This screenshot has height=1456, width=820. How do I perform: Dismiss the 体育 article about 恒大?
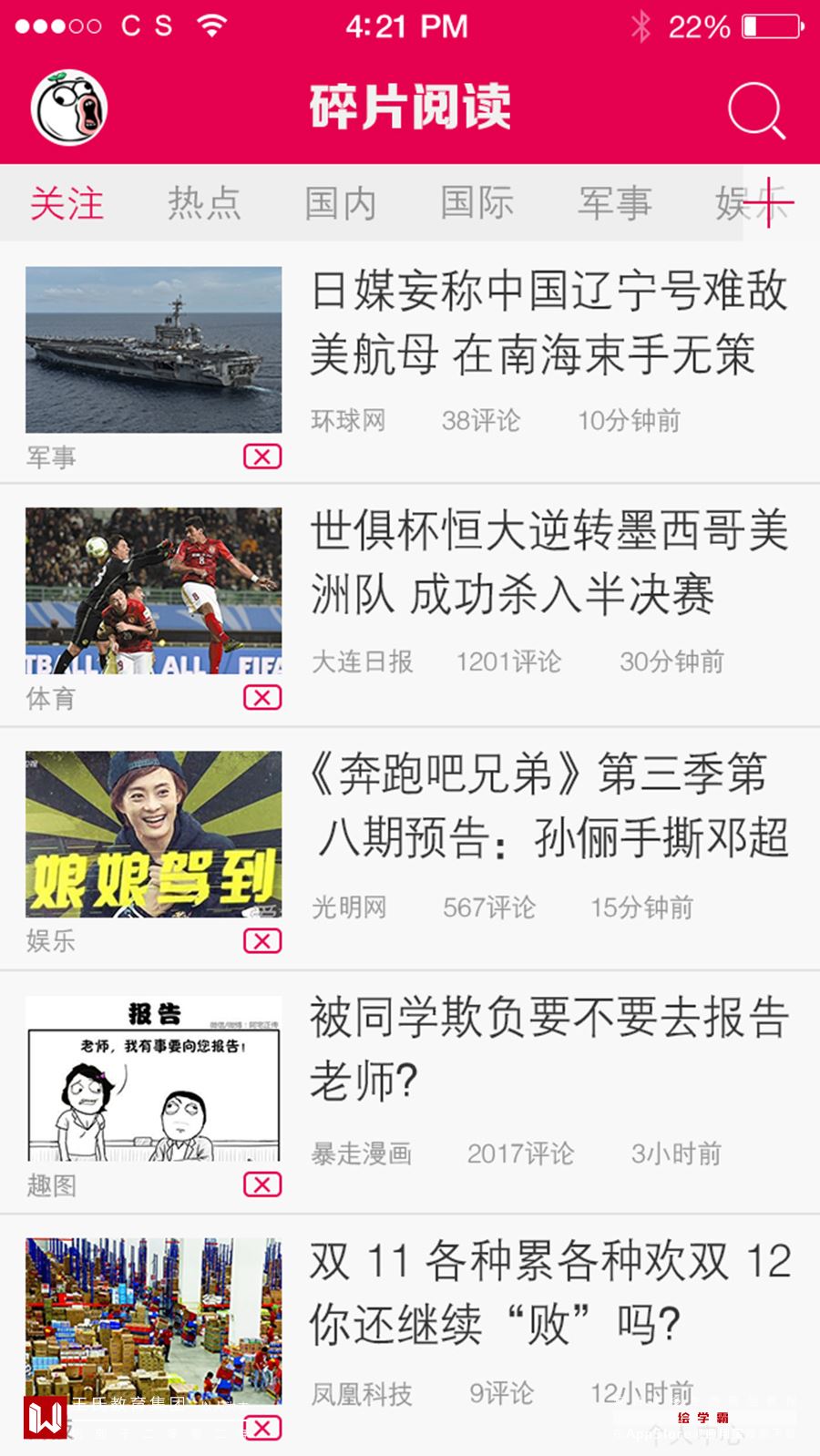262,698
